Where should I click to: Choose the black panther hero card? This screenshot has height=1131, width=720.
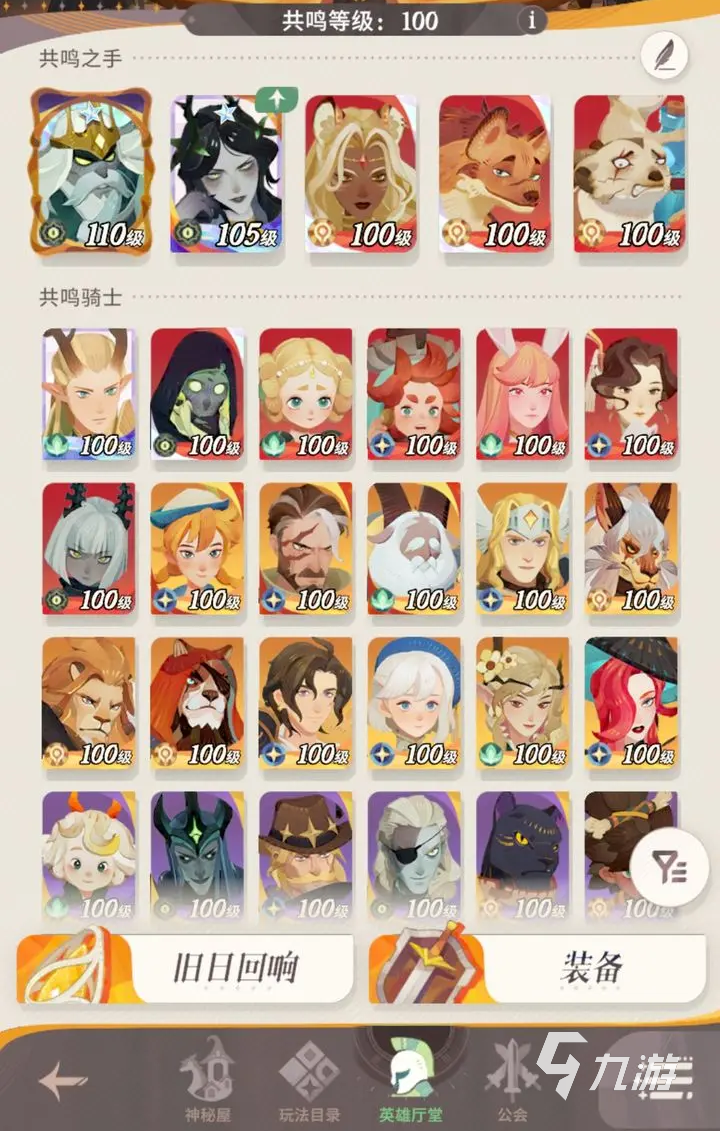(522, 855)
